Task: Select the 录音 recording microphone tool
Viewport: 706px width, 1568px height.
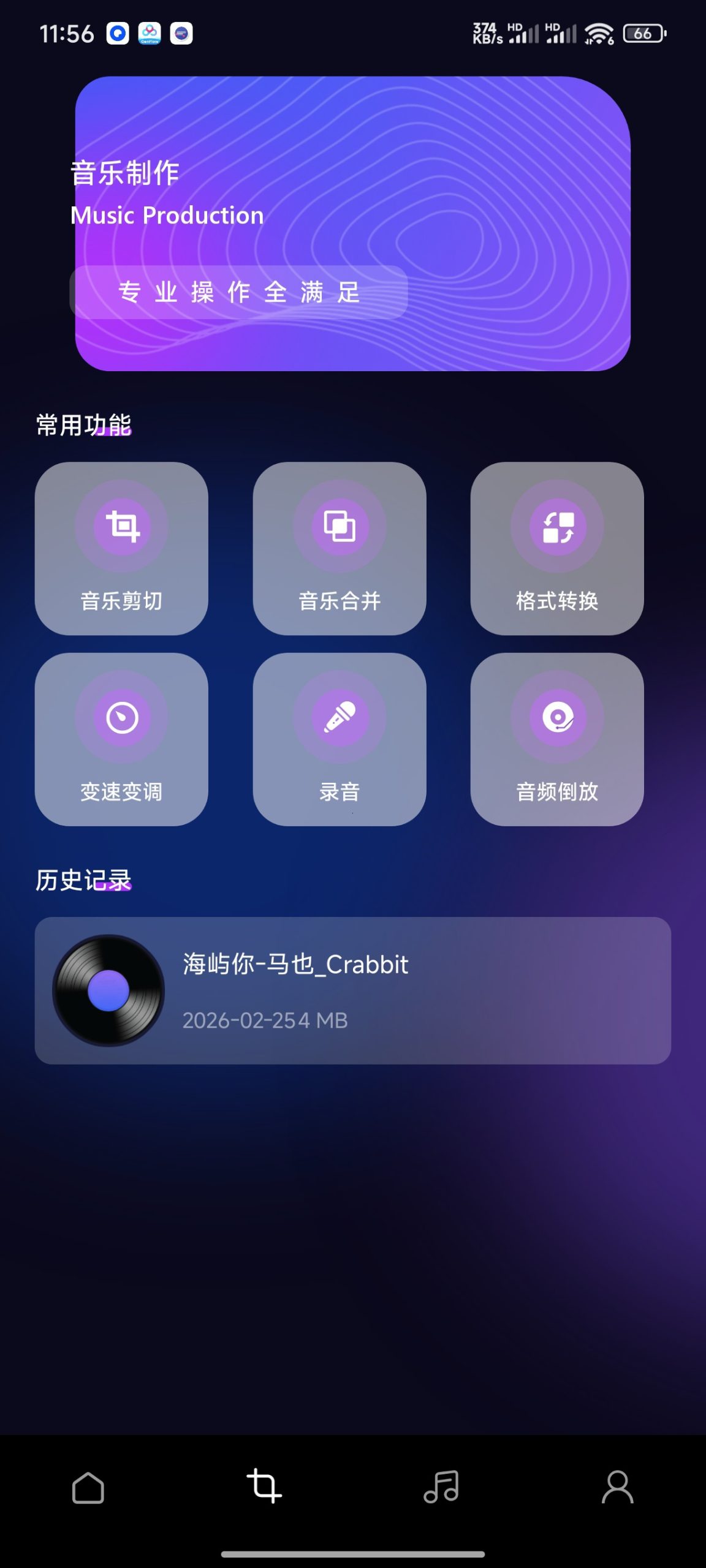Action: (x=340, y=741)
